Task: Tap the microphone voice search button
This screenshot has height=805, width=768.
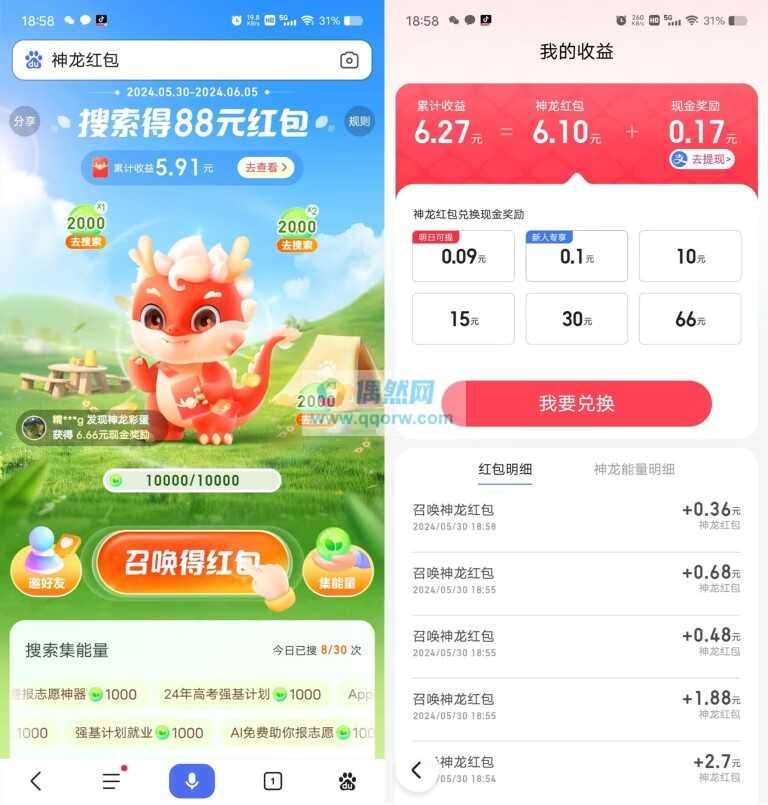Action: (192, 781)
